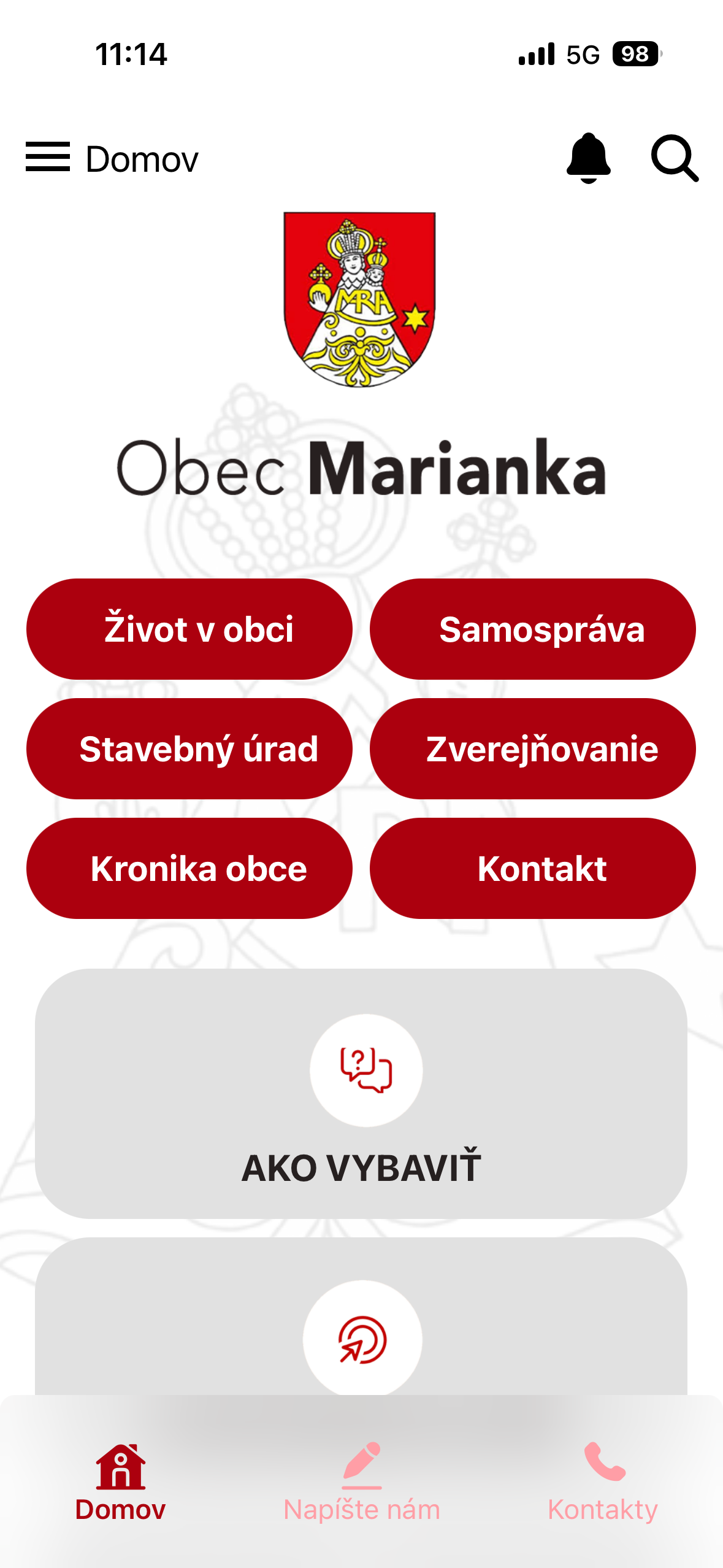Go to Samospráva
Viewport: 723px width, 1568px height.
(533, 629)
